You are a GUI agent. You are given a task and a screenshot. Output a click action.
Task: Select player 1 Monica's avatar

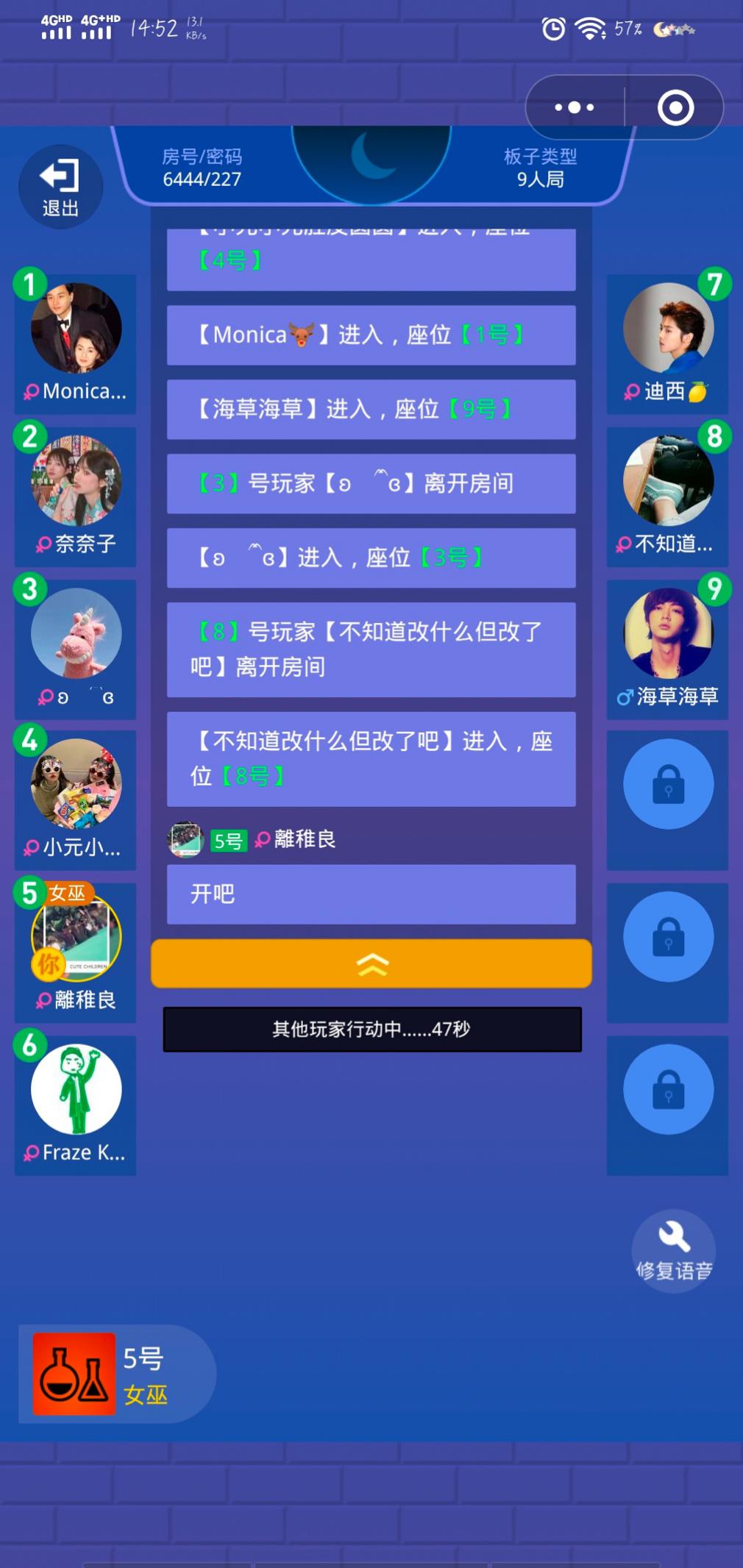76,328
